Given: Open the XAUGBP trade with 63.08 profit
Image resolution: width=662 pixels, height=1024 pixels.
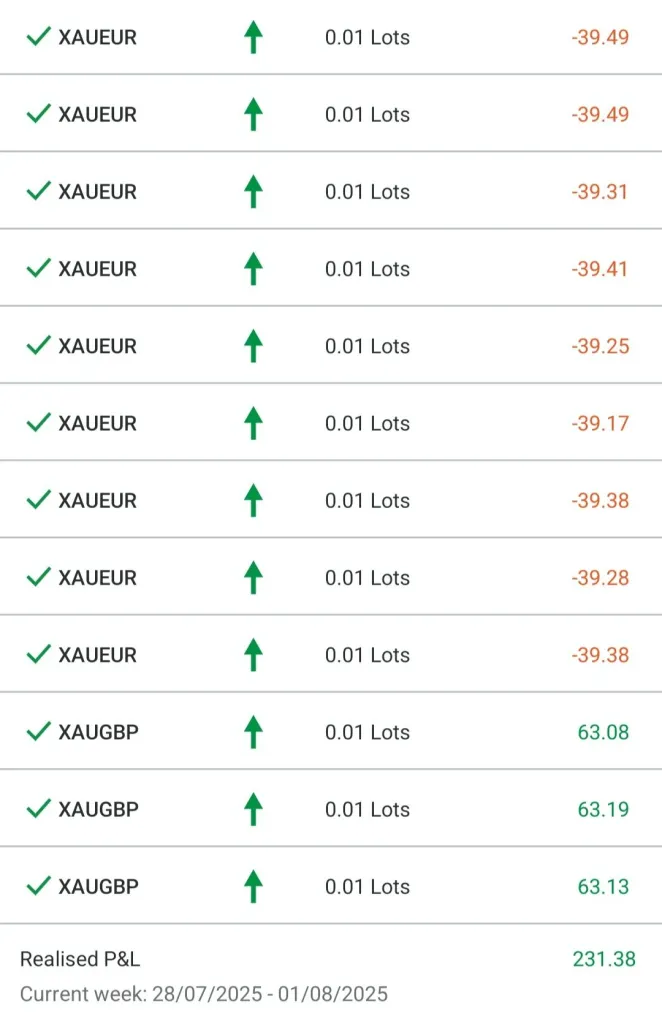Looking at the screenshot, I should click(330, 732).
